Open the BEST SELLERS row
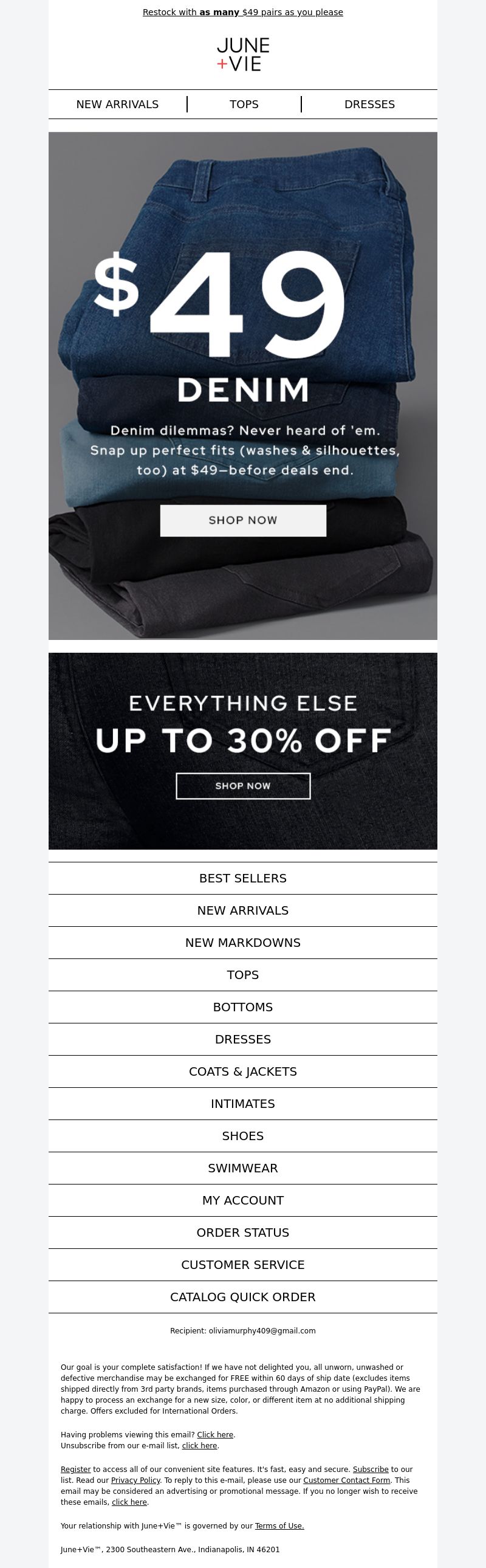Screen dimensions: 486x1568 pyautogui.click(x=242, y=878)
